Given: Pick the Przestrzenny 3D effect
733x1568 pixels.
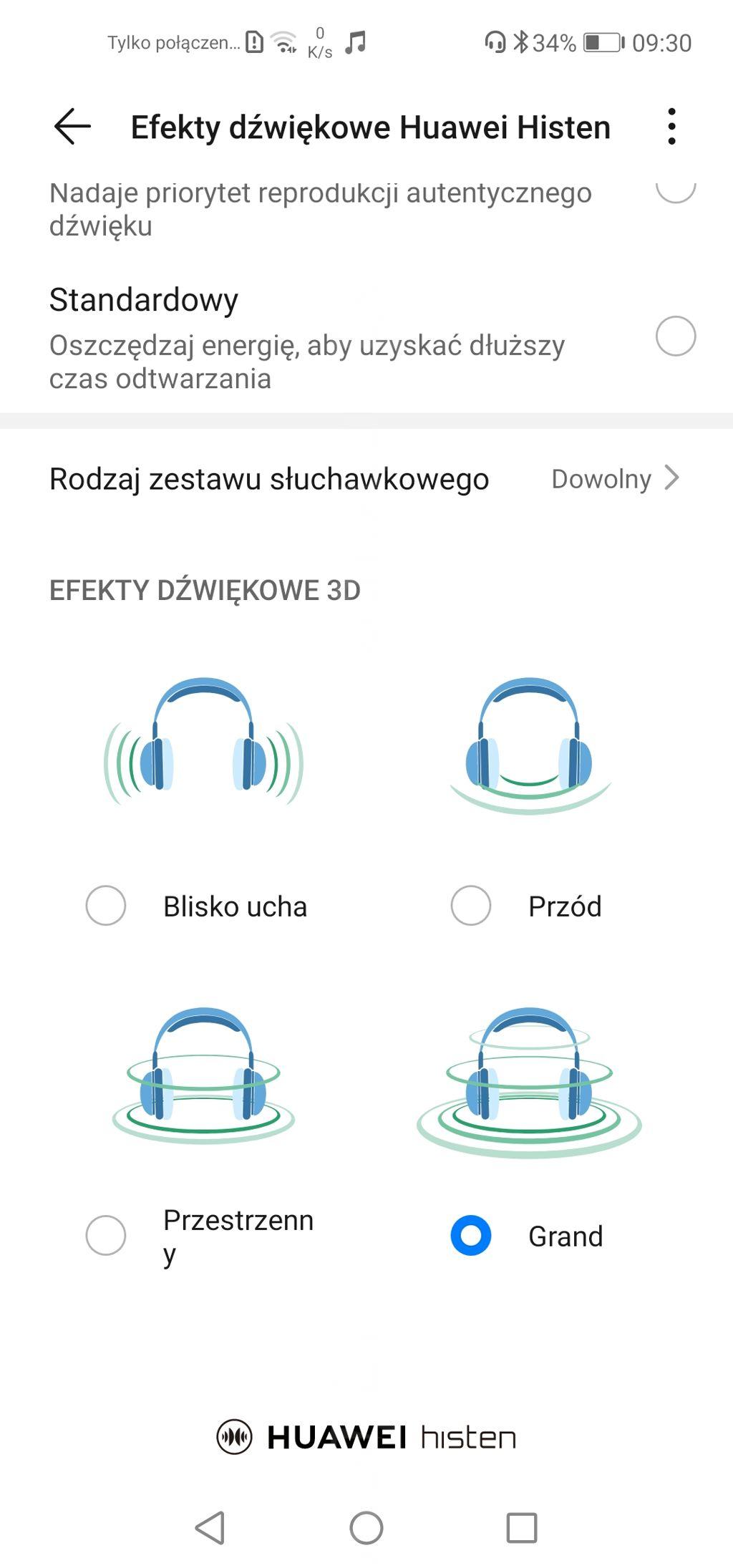Looking at the screenshot, I should point(106,1235).
